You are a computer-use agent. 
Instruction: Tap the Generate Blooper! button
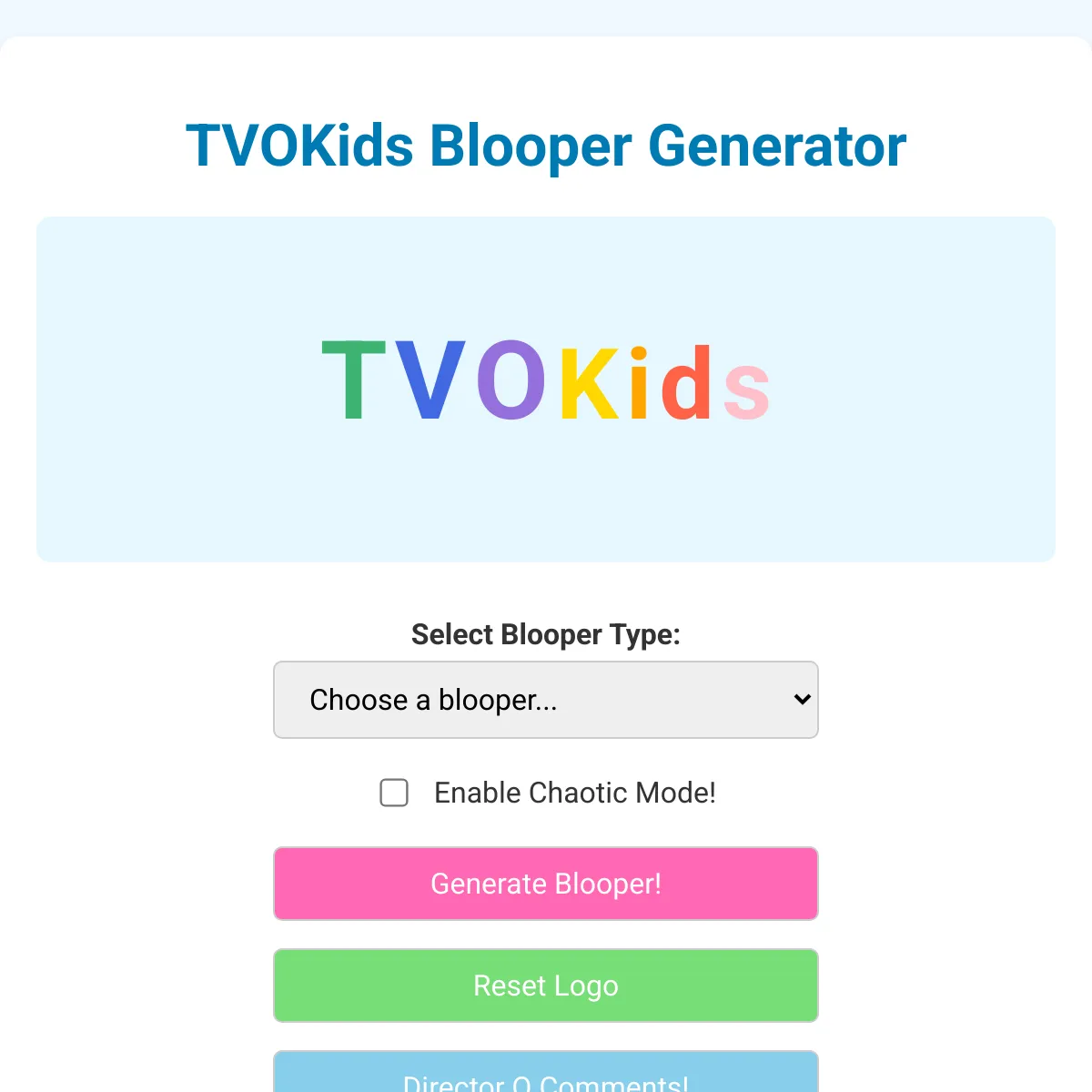[x=546, y=884]
